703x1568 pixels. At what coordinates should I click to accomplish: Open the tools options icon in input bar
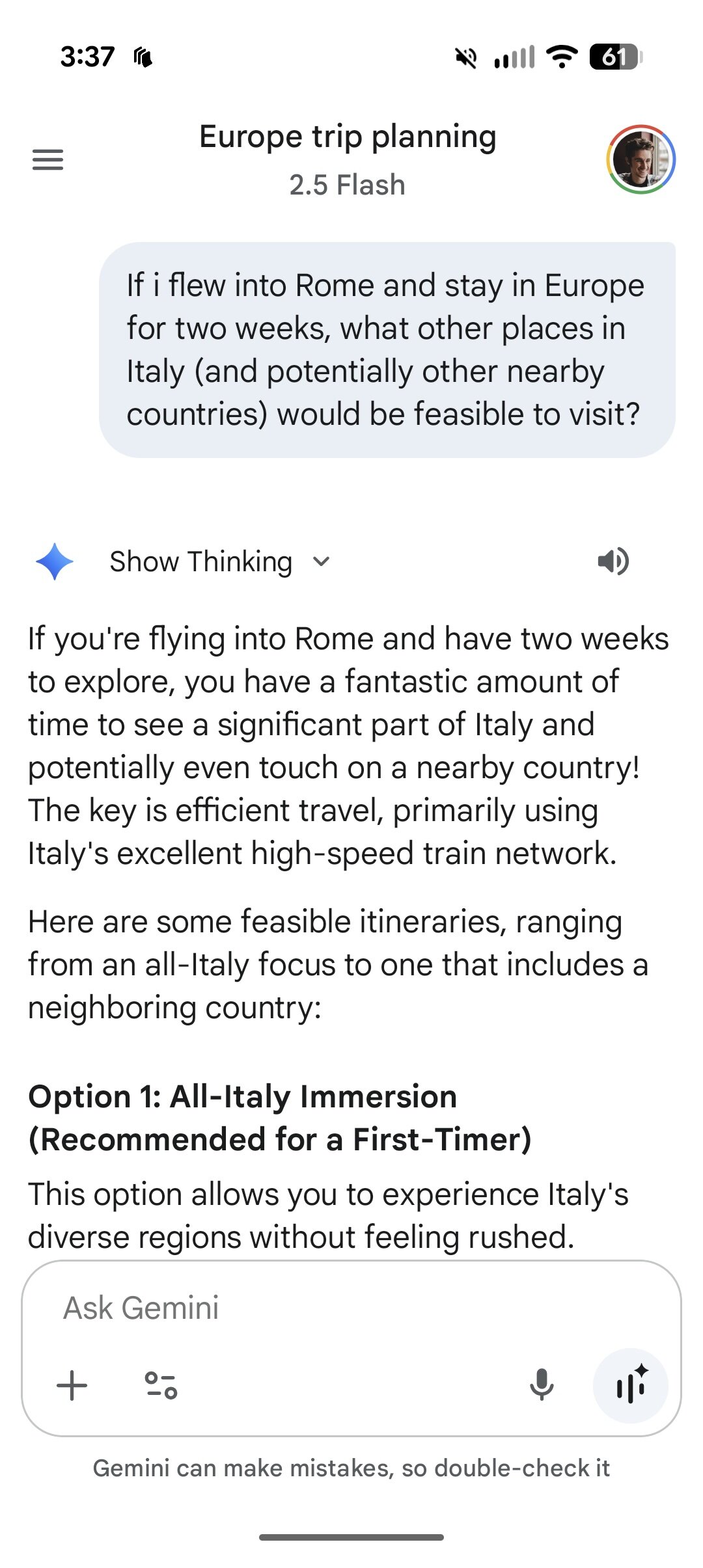161,1385
